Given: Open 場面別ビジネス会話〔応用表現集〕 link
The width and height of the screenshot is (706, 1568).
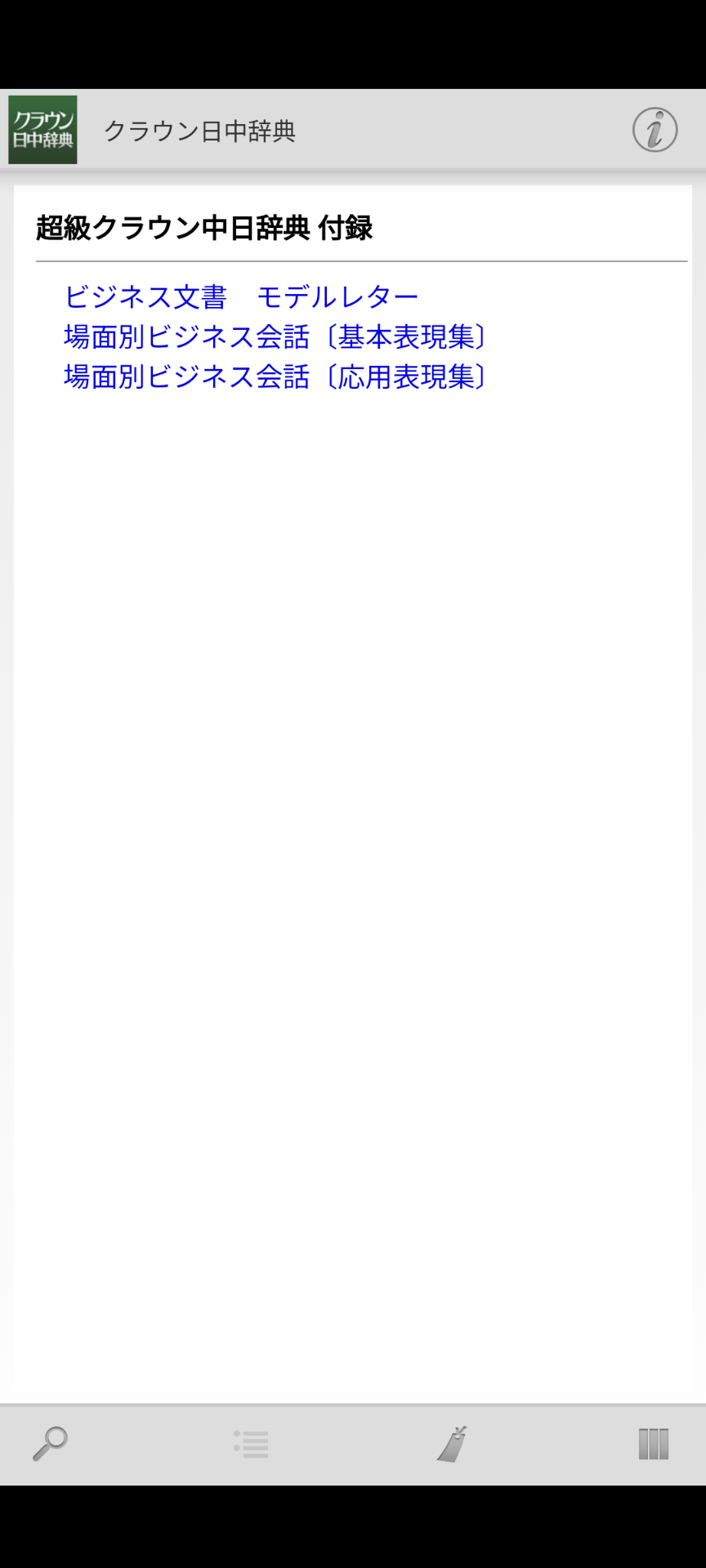Looking at the screenshot, I should coord(276,376).
